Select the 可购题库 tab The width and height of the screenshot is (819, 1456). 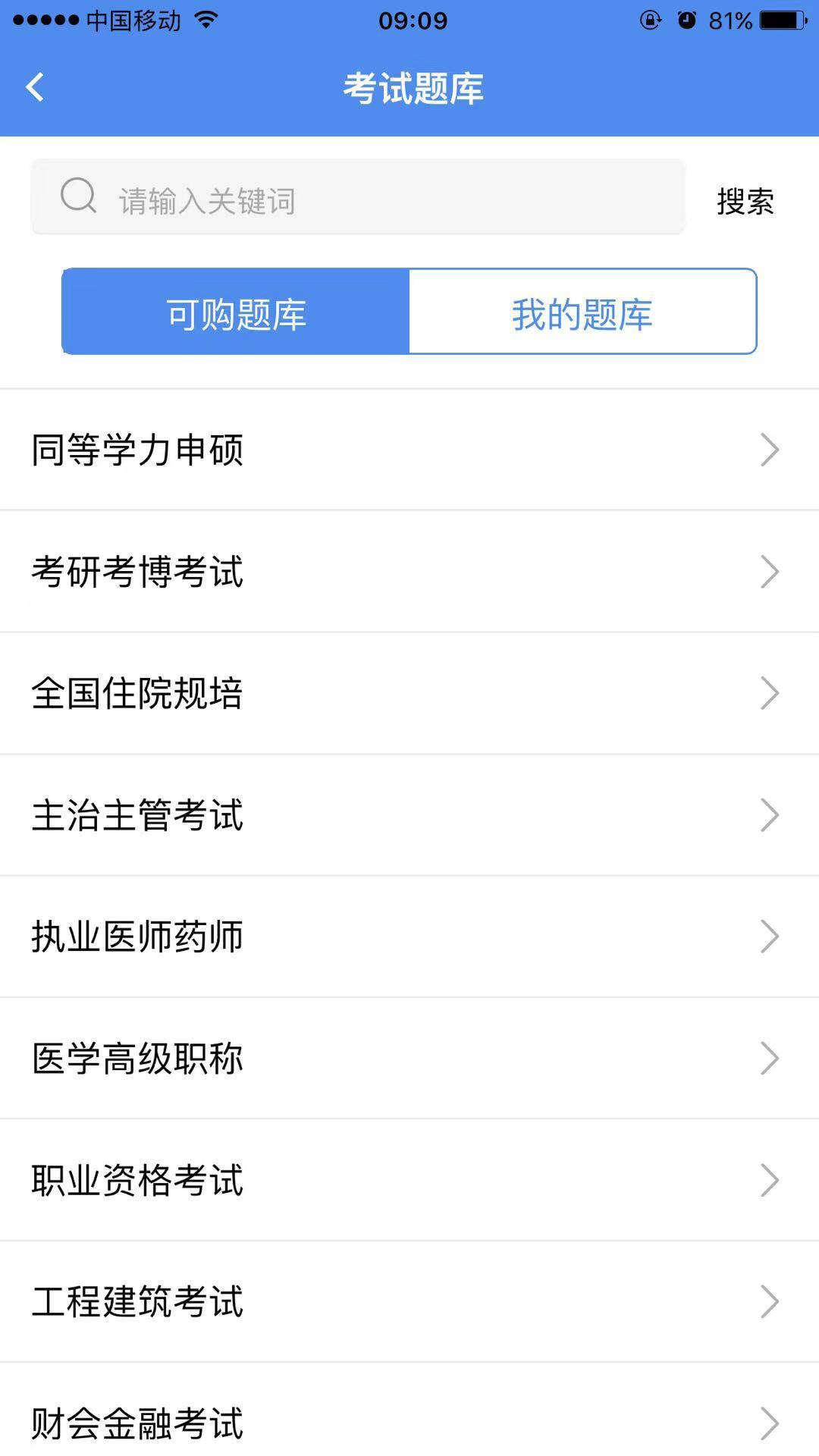tap(235, 311)
